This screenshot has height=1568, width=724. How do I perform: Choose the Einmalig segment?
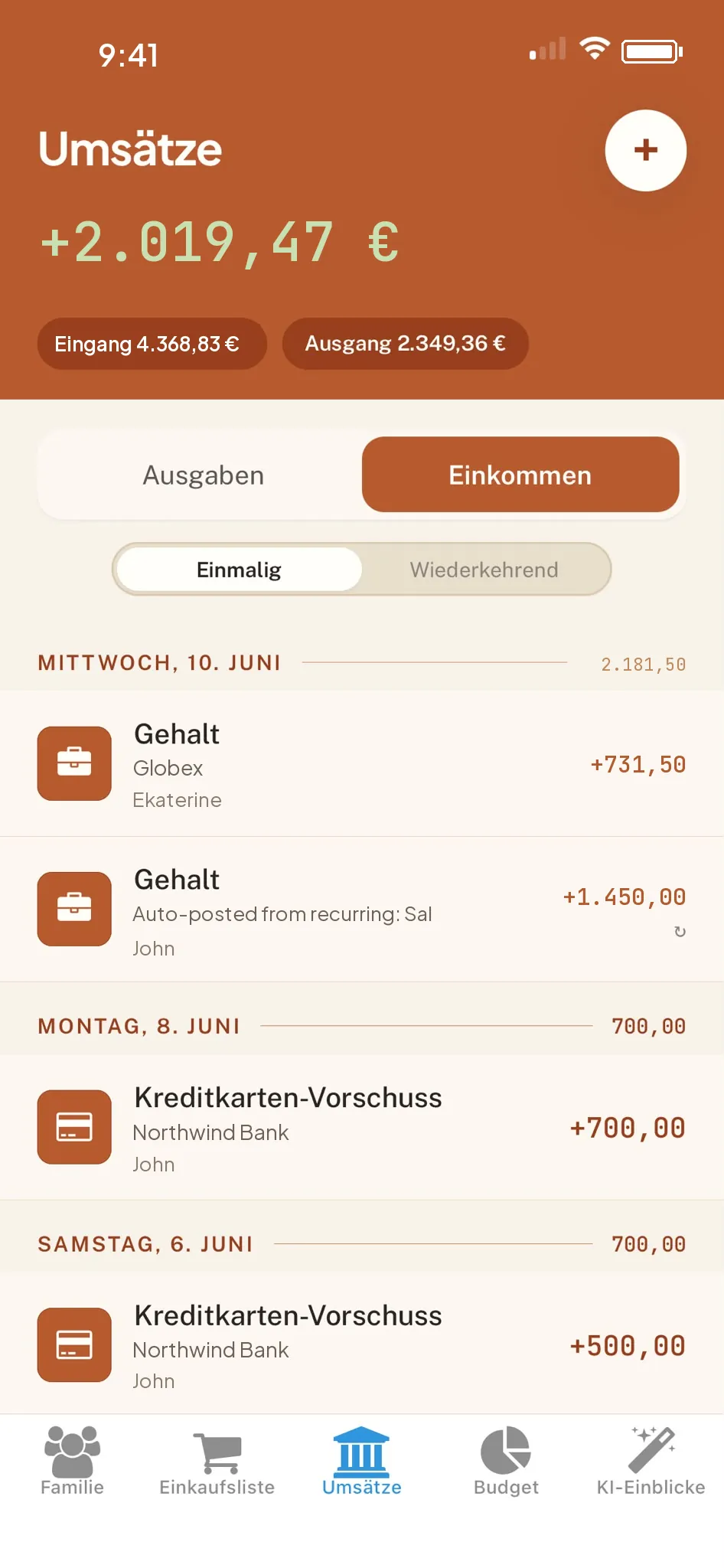[x=239, y=570]
